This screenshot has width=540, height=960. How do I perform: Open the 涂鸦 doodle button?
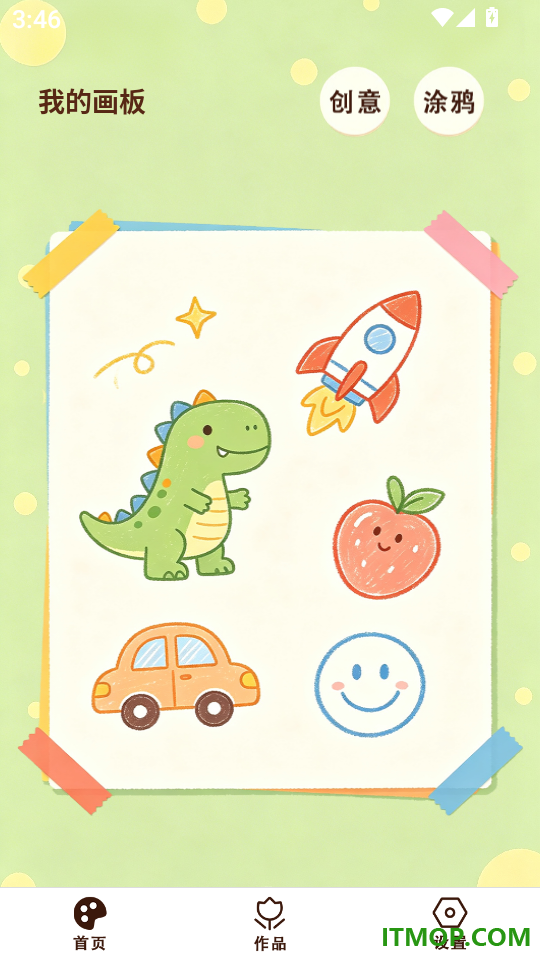coord(449,101)
